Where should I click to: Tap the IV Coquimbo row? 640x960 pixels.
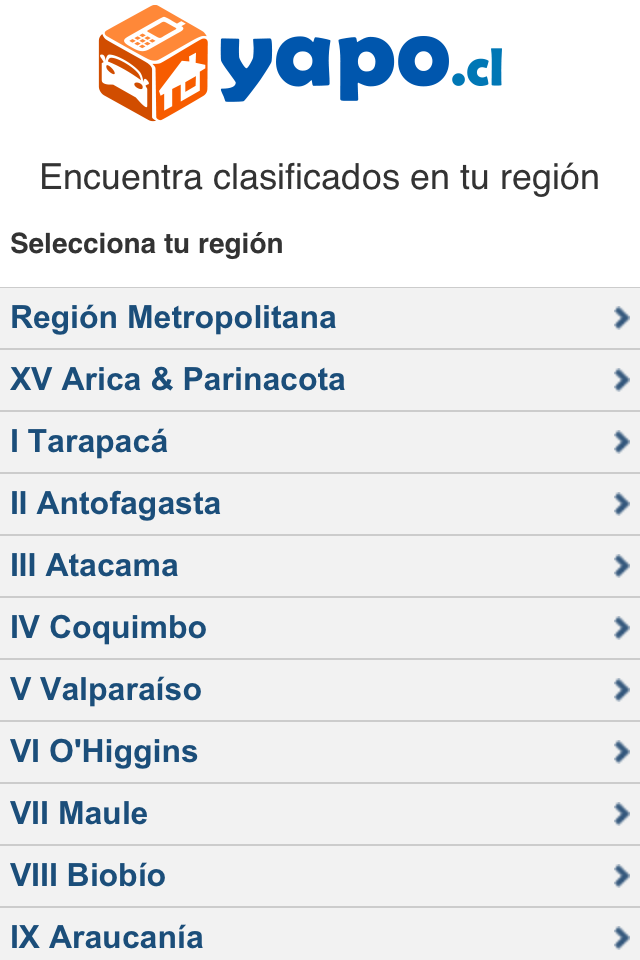pos(320,628)
